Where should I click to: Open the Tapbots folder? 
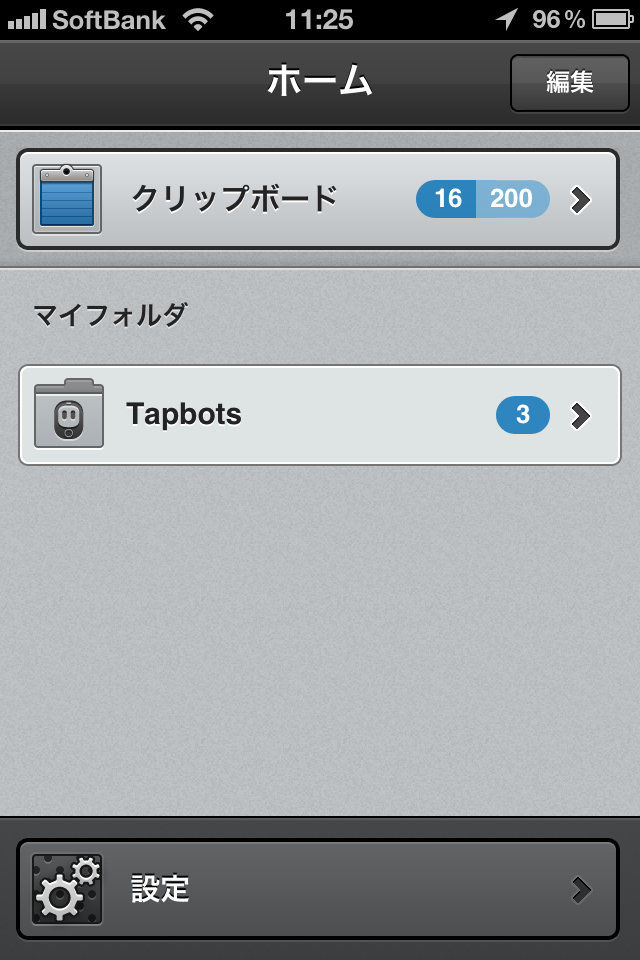tap(318, 415)
